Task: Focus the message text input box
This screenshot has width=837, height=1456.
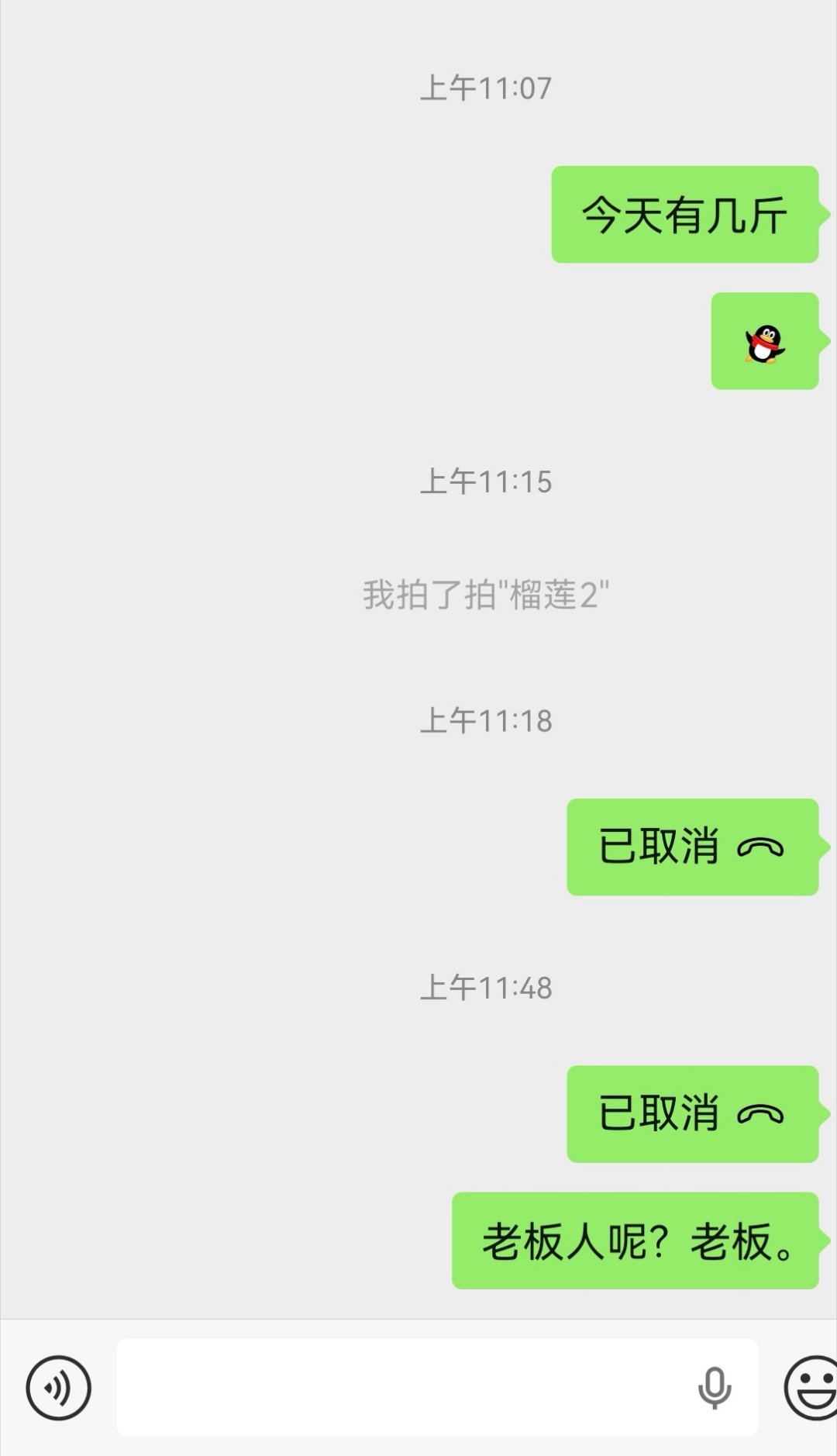Action: point(403,1388)
